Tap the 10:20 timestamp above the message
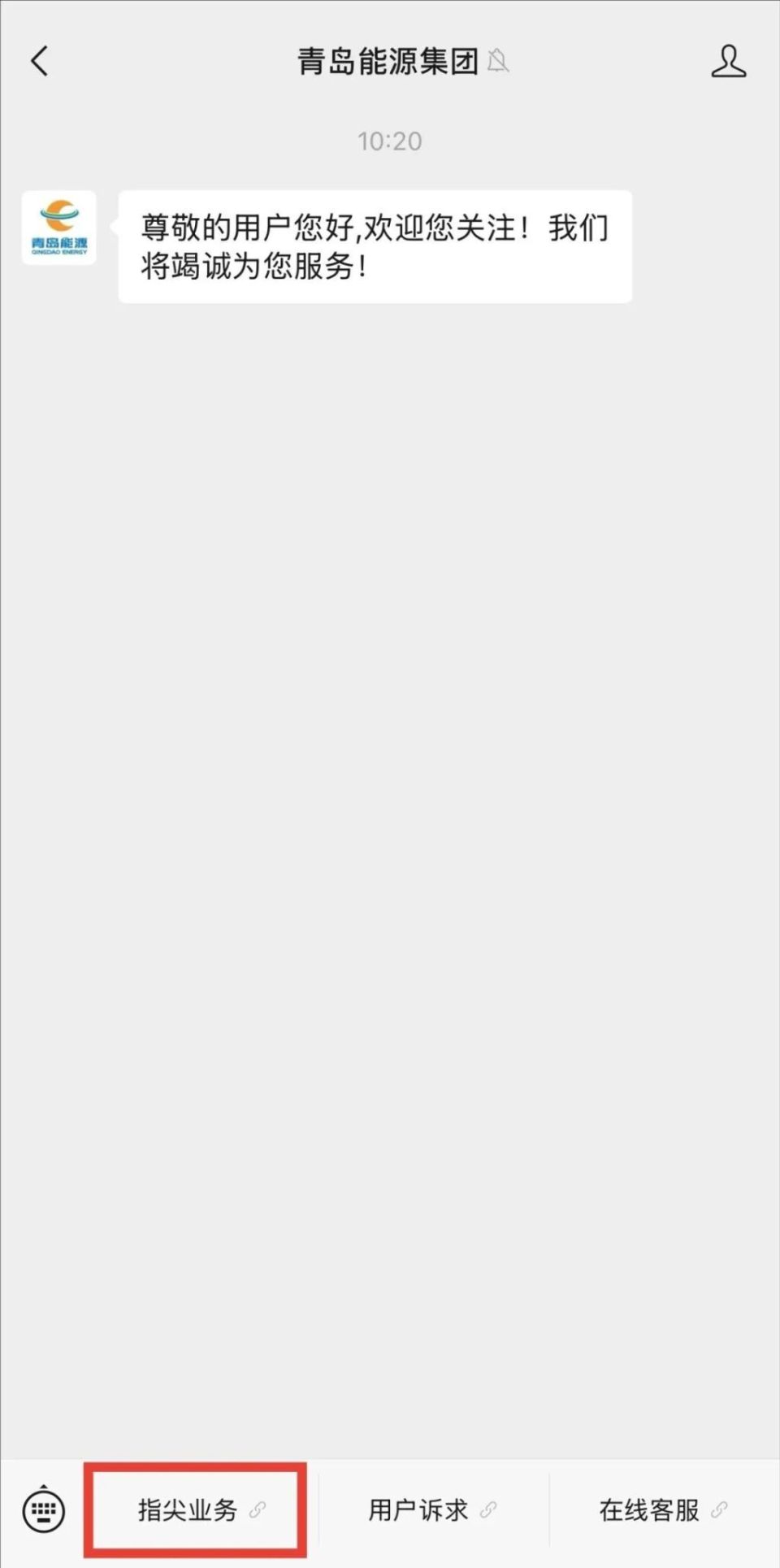 point(389,141)
